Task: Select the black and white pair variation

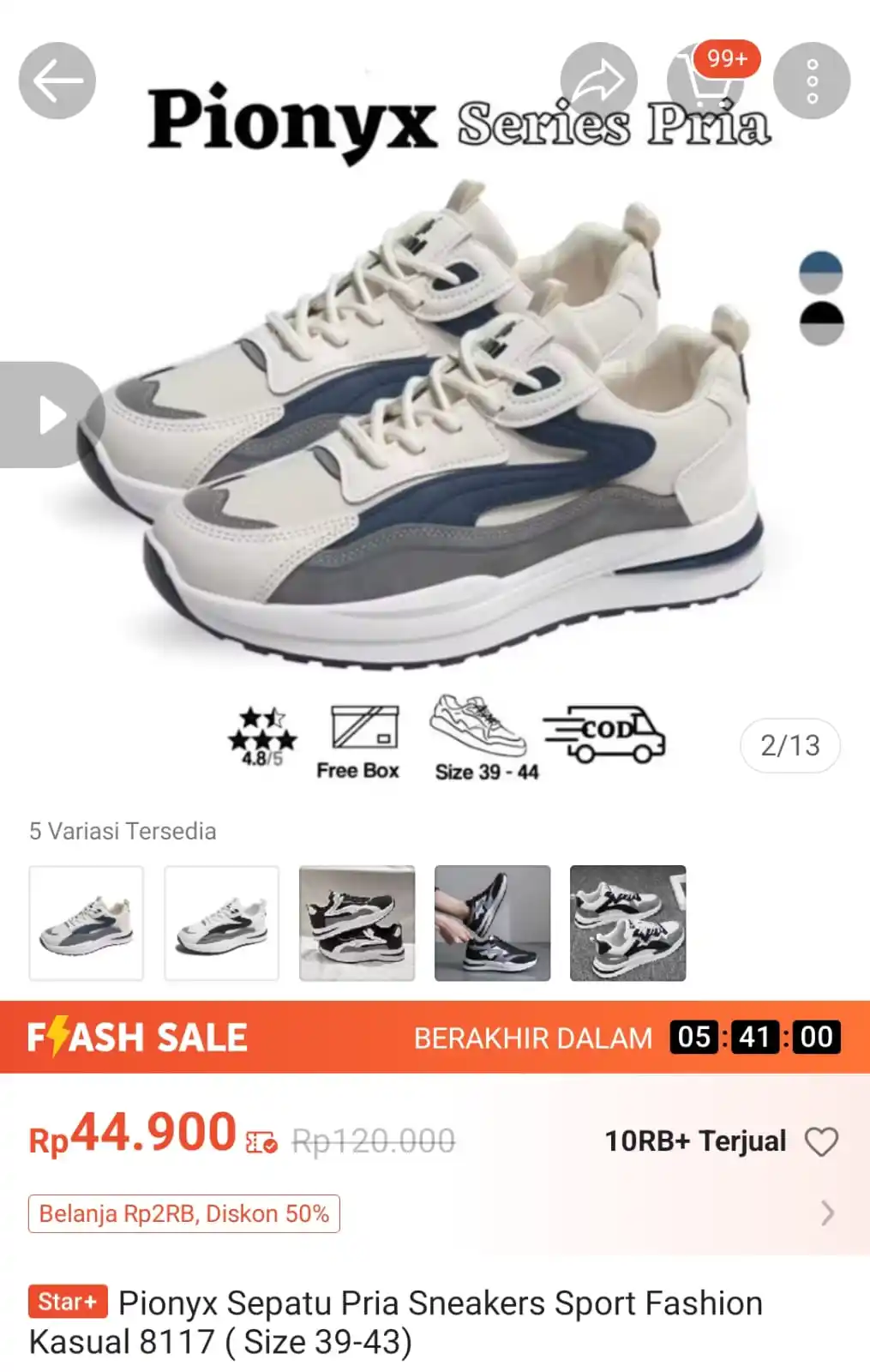Action: point(357,923)
